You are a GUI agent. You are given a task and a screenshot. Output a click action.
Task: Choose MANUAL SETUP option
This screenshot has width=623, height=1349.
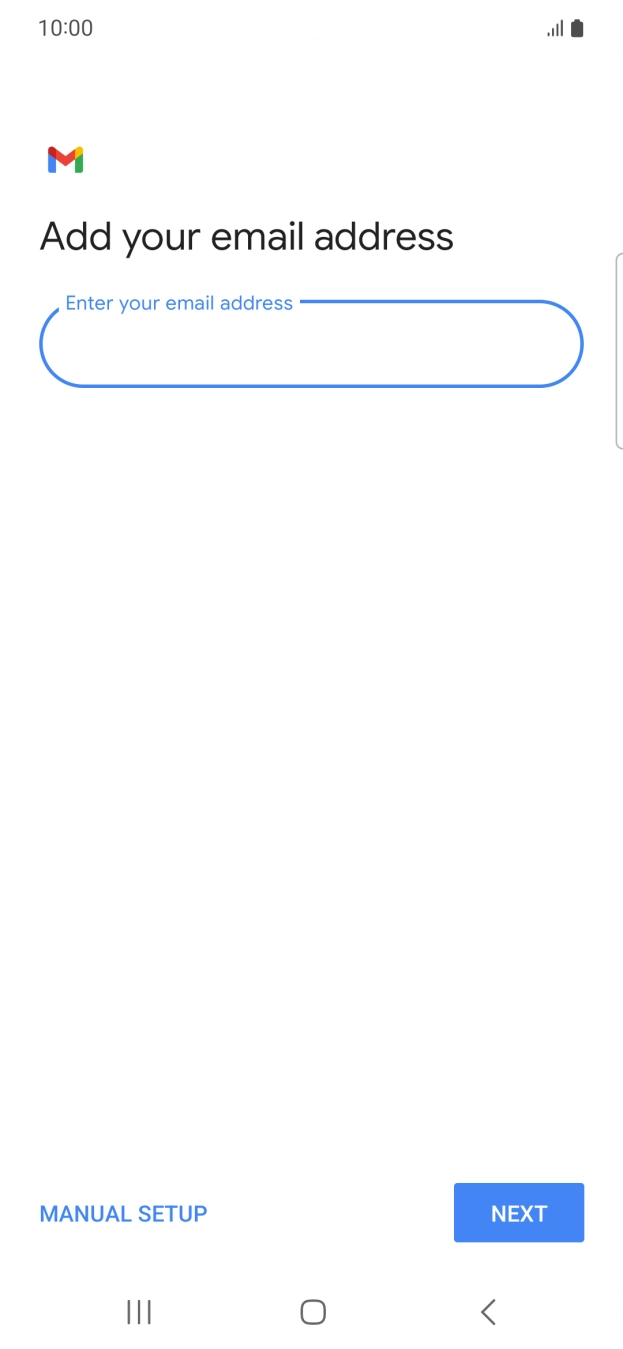[x=124, y=1213]
